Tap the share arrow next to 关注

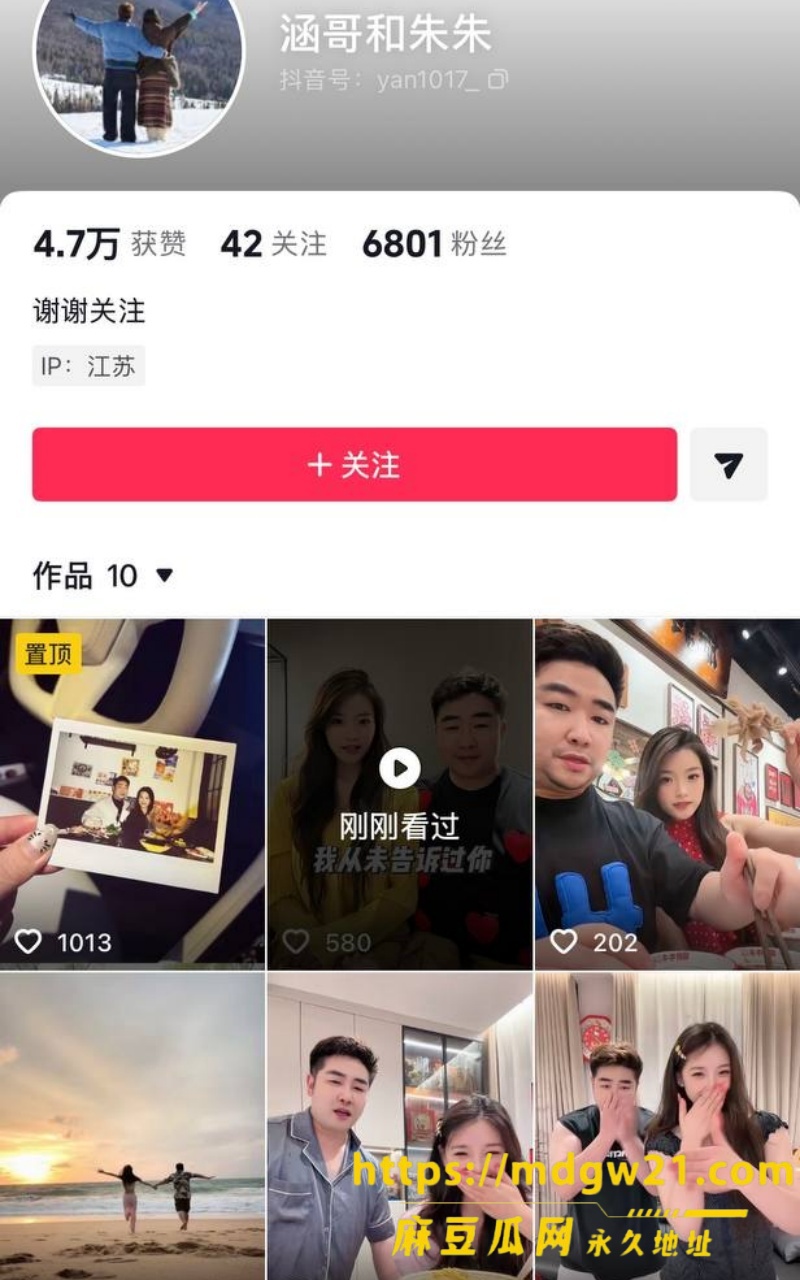pyautogui.click(x=729, y=464)
